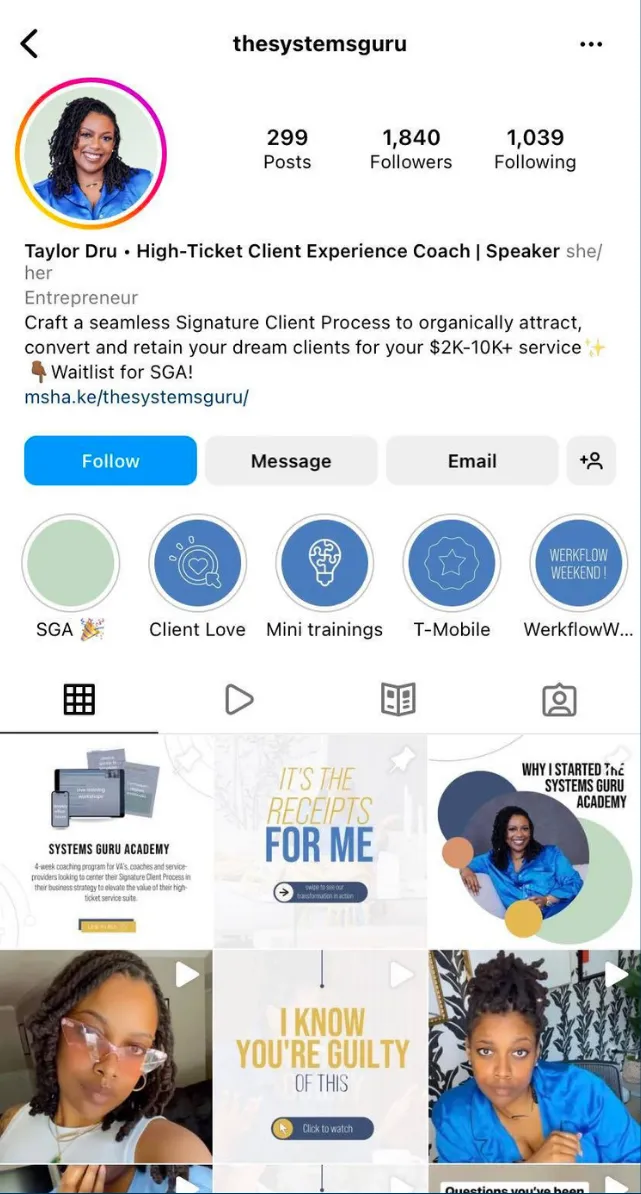This screenshot has width=641, height=1194.
Task: Message this profile
Action: coord(291,461)
